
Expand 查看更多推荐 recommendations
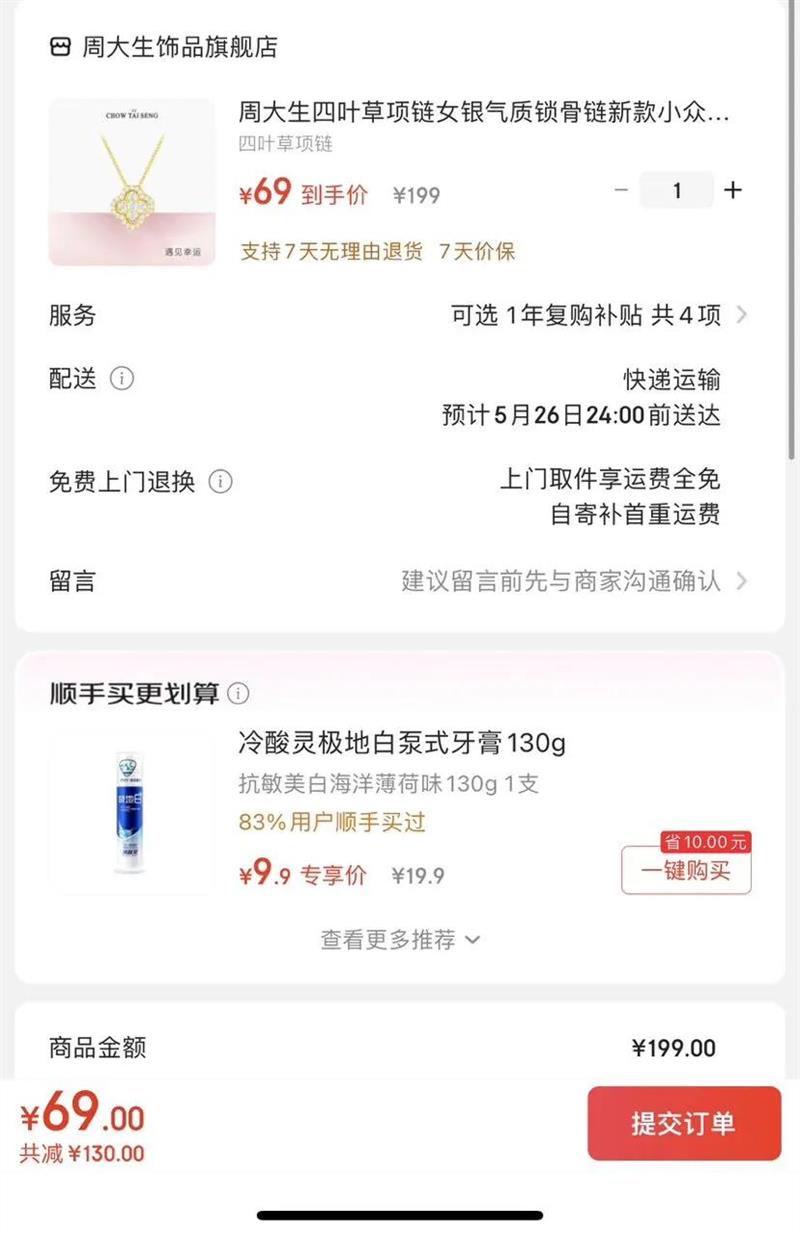click(400, 940)
